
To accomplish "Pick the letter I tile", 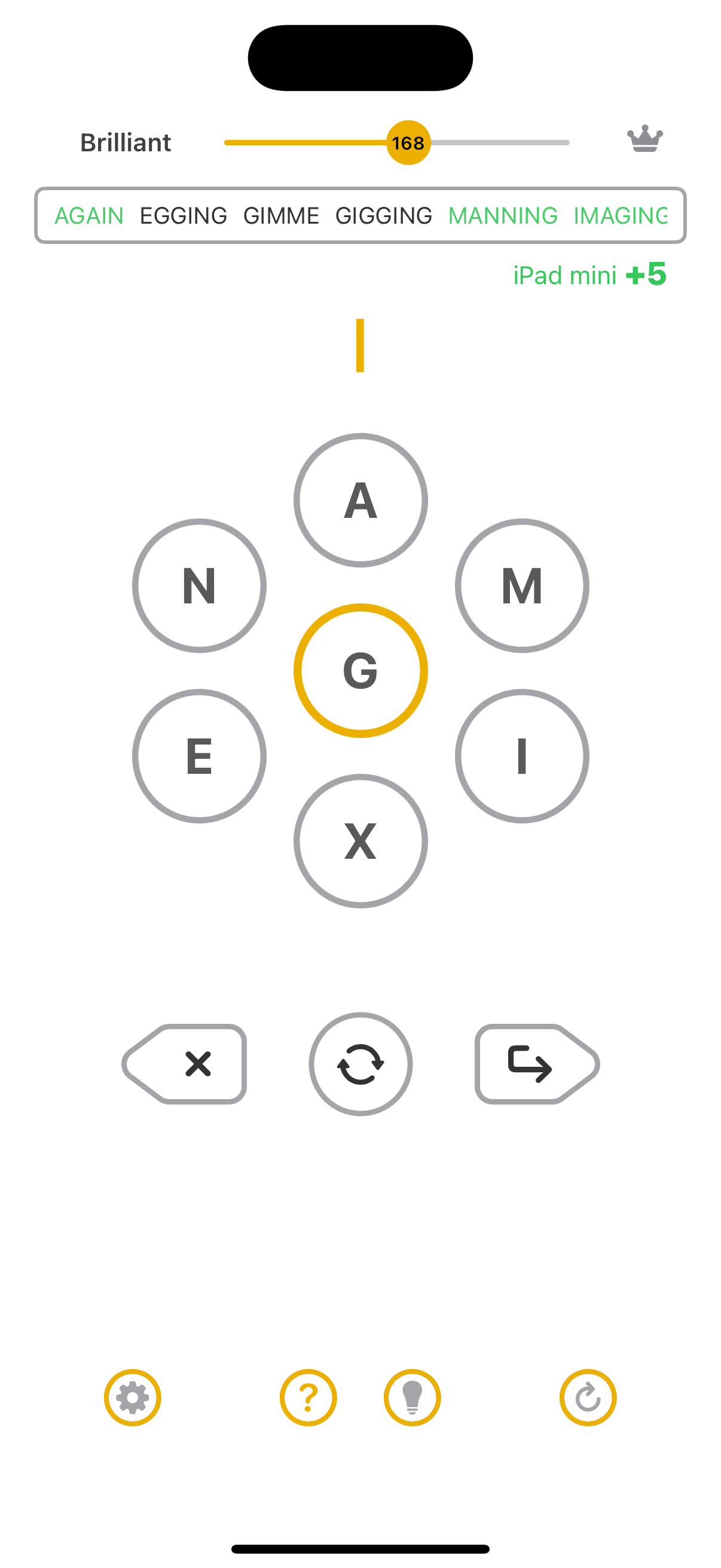I will 521,756.
